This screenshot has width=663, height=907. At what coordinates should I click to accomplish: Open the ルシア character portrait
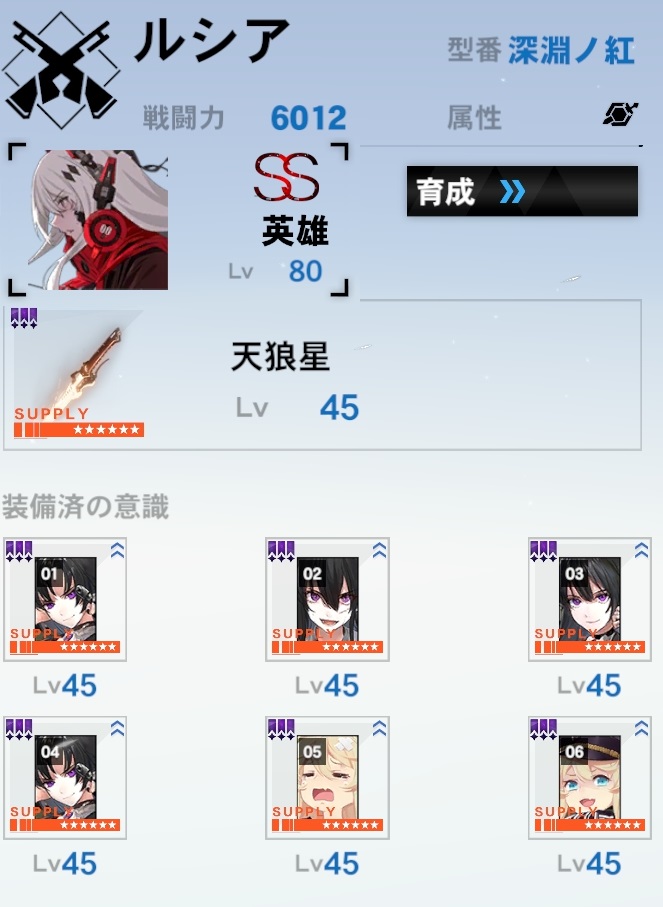pyautogui.click(x=100, y=220)
